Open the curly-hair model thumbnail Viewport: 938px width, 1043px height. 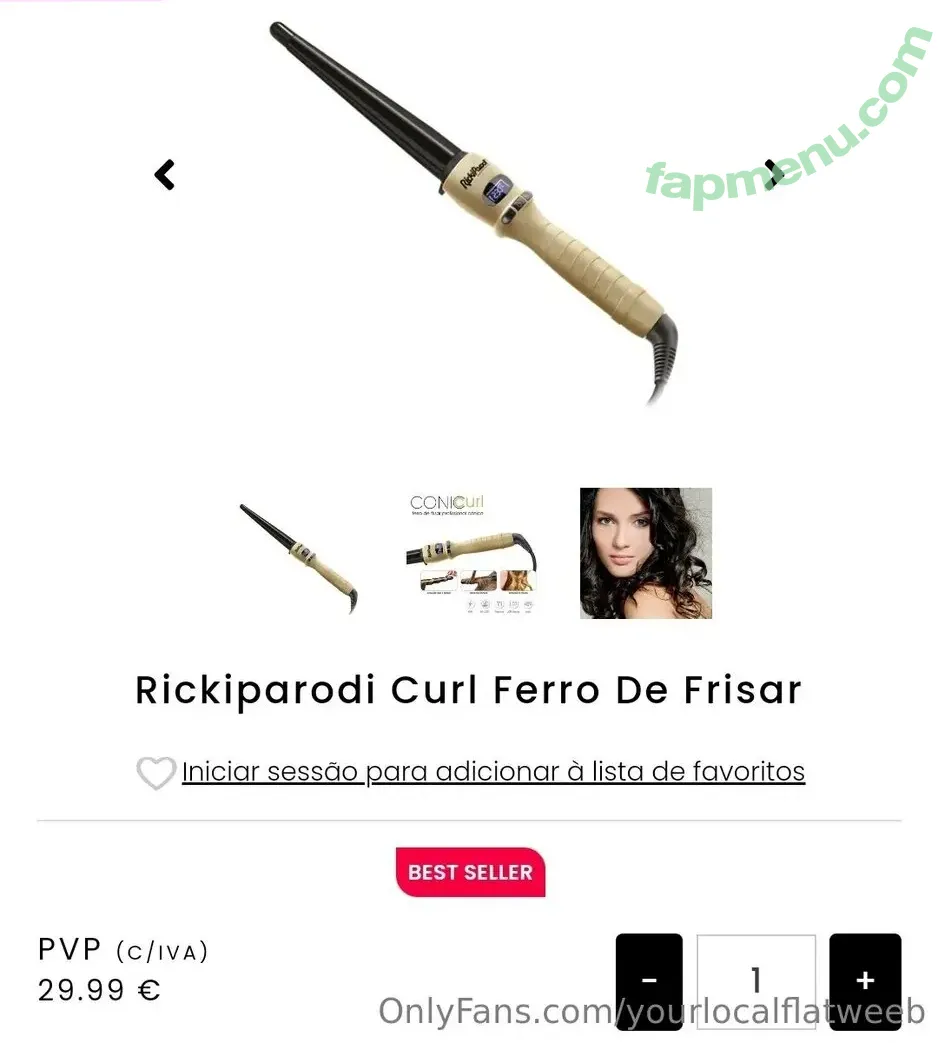click(645, 553)
